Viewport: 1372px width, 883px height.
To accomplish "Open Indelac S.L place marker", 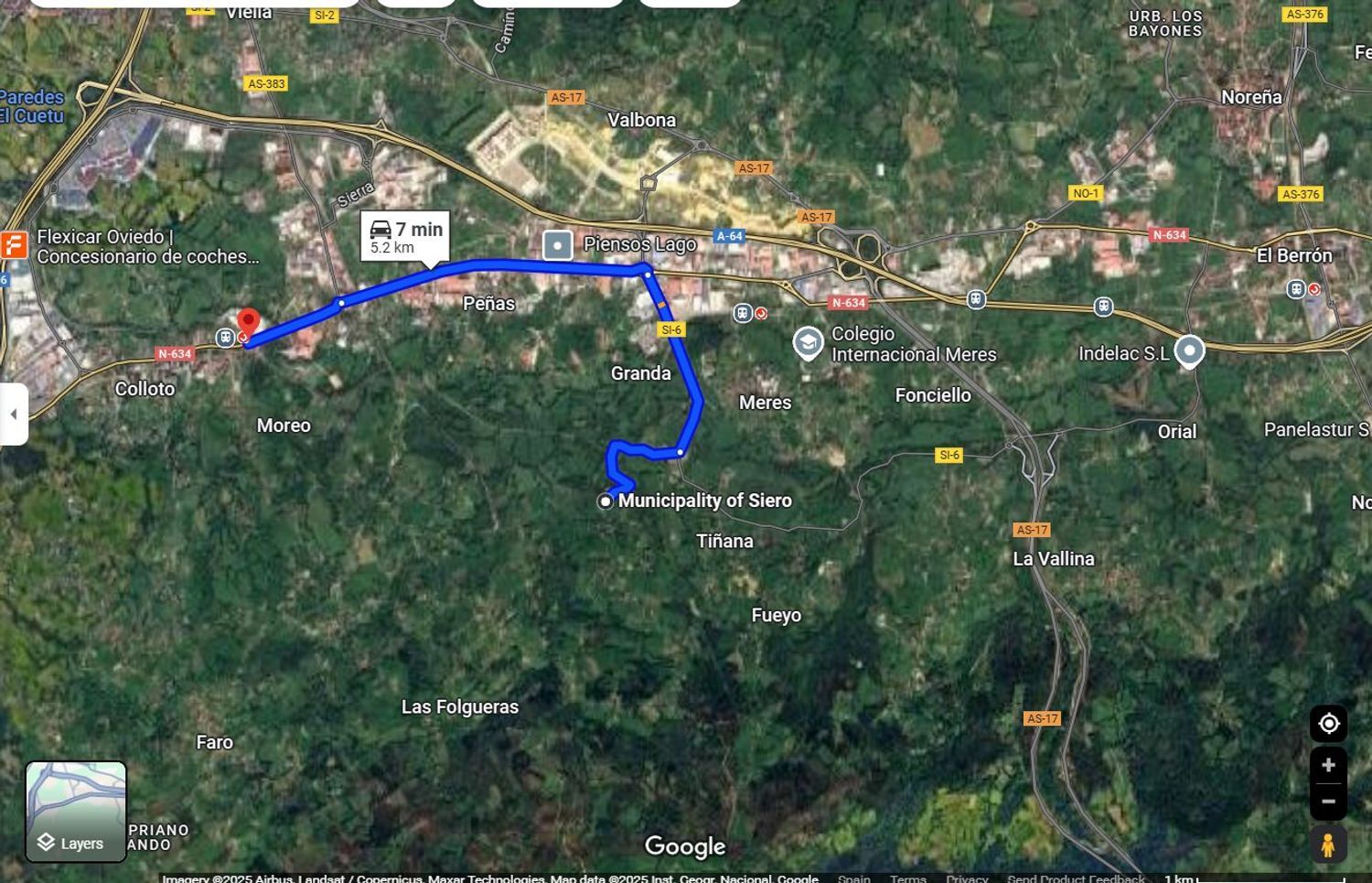I will (x=1189, y=350).
